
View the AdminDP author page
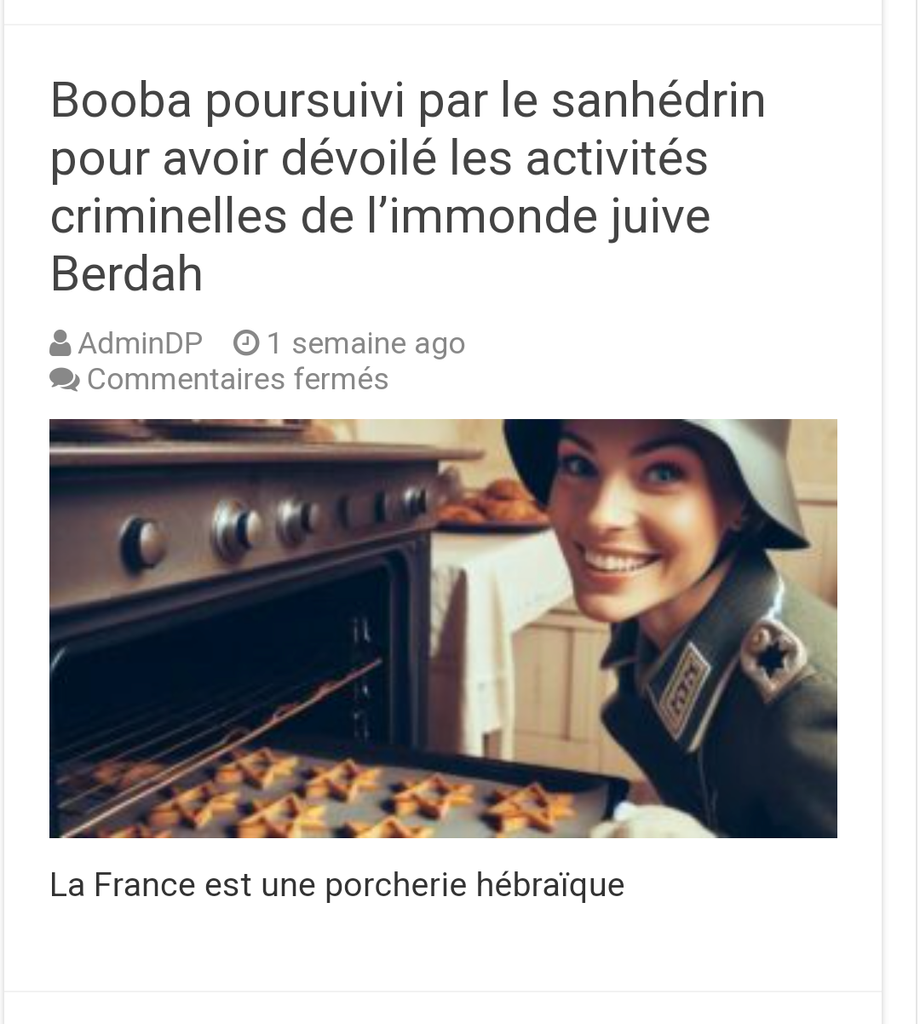point(140,344)
